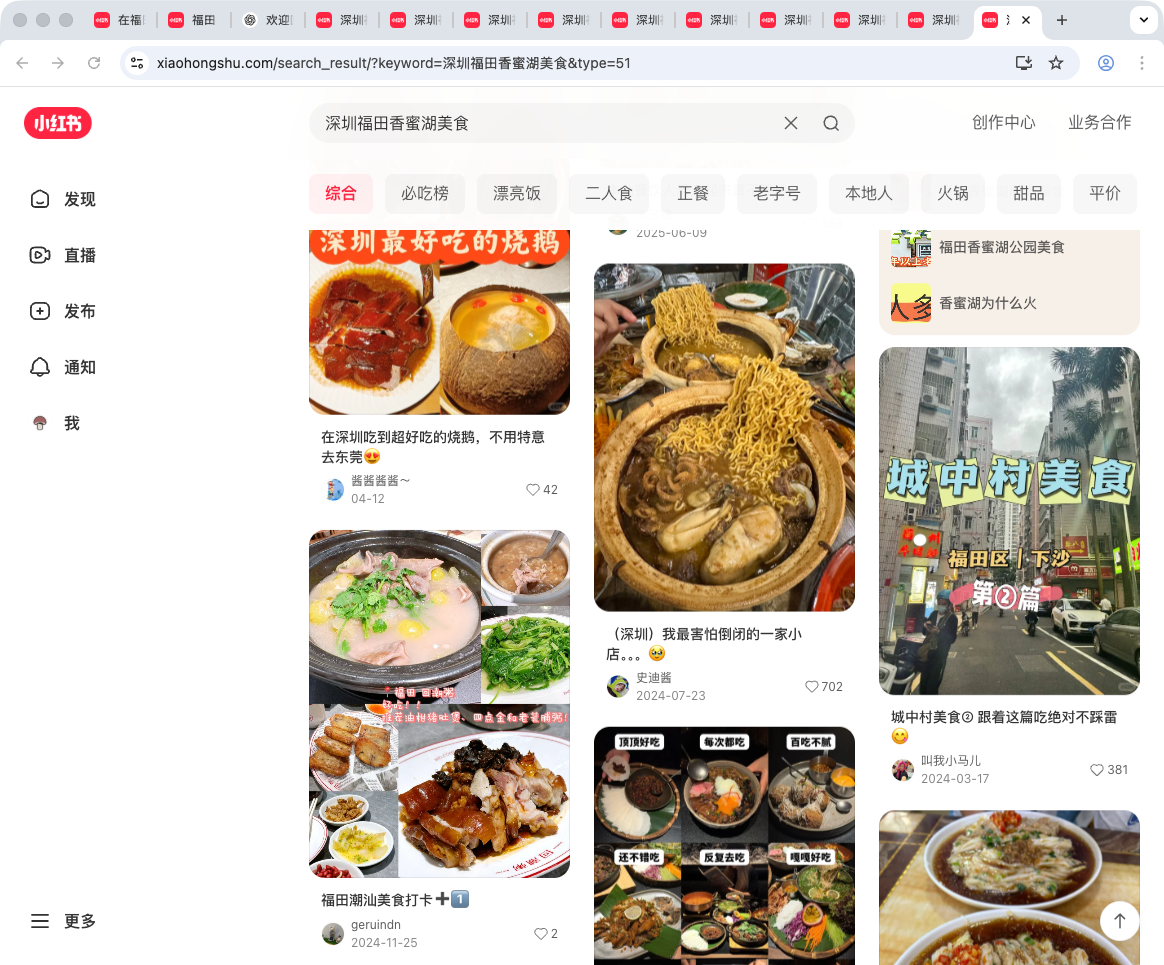Choose the 甜品 filter chip

[x=1029, y=194]
